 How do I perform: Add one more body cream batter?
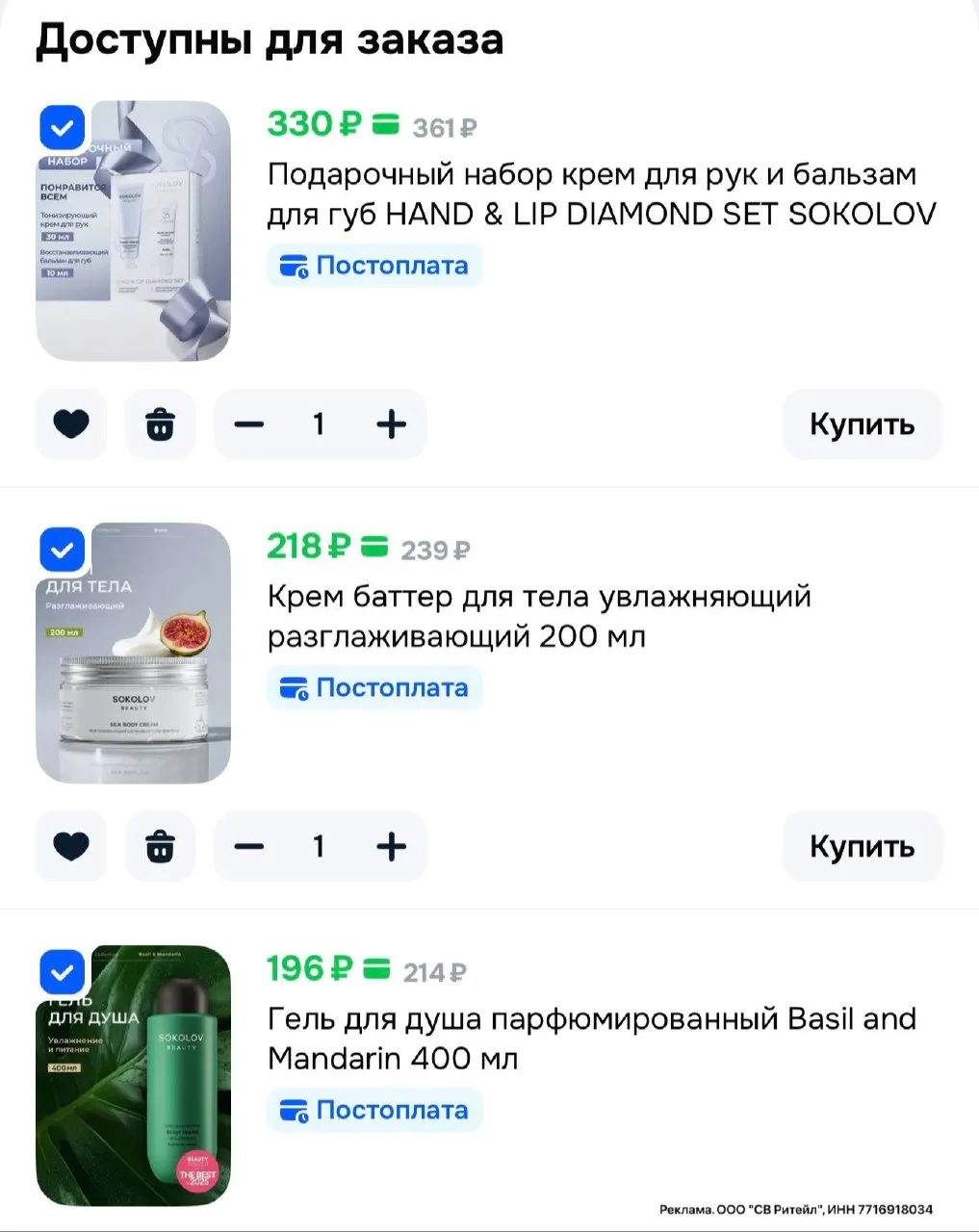(x=391, y=846)
